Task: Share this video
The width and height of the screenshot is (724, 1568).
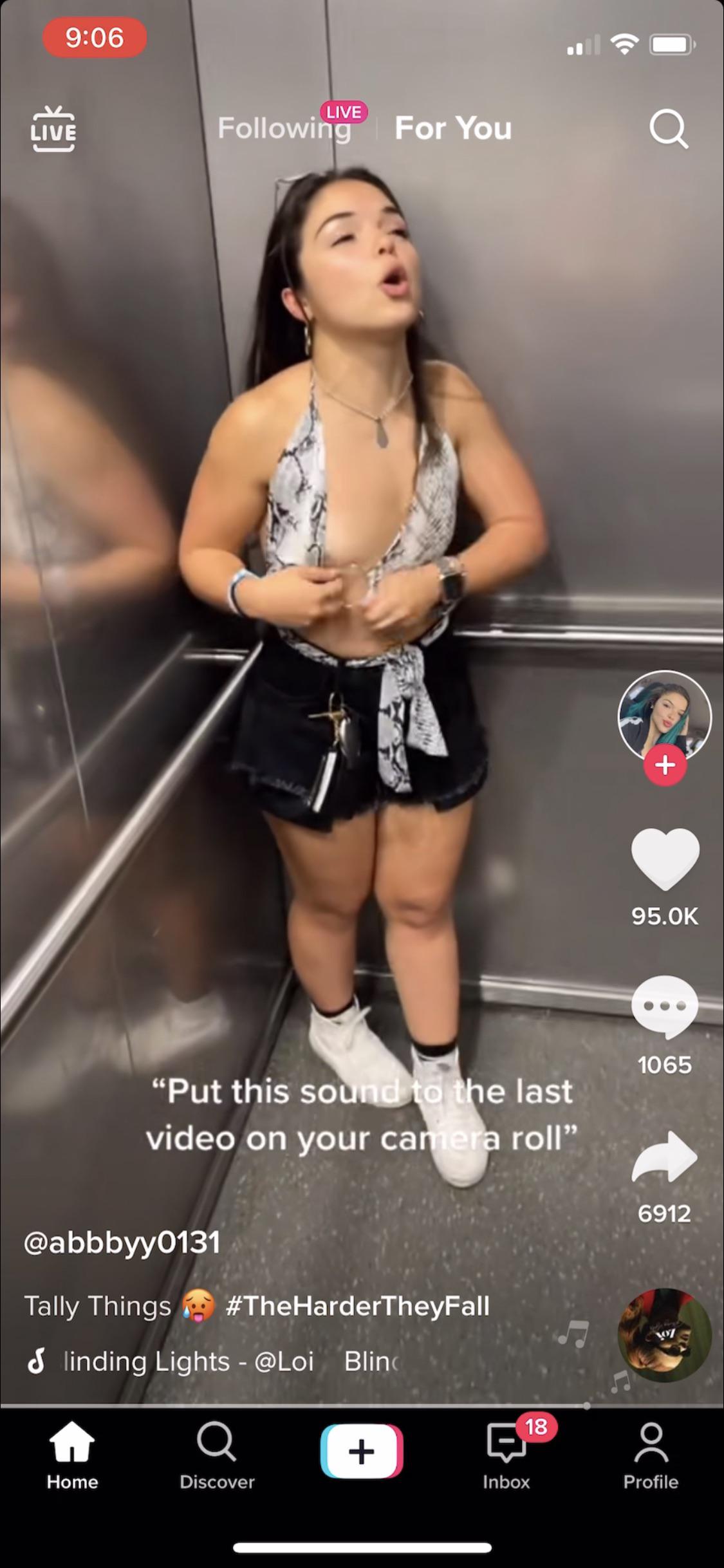Action: (x=665, y=1157)
